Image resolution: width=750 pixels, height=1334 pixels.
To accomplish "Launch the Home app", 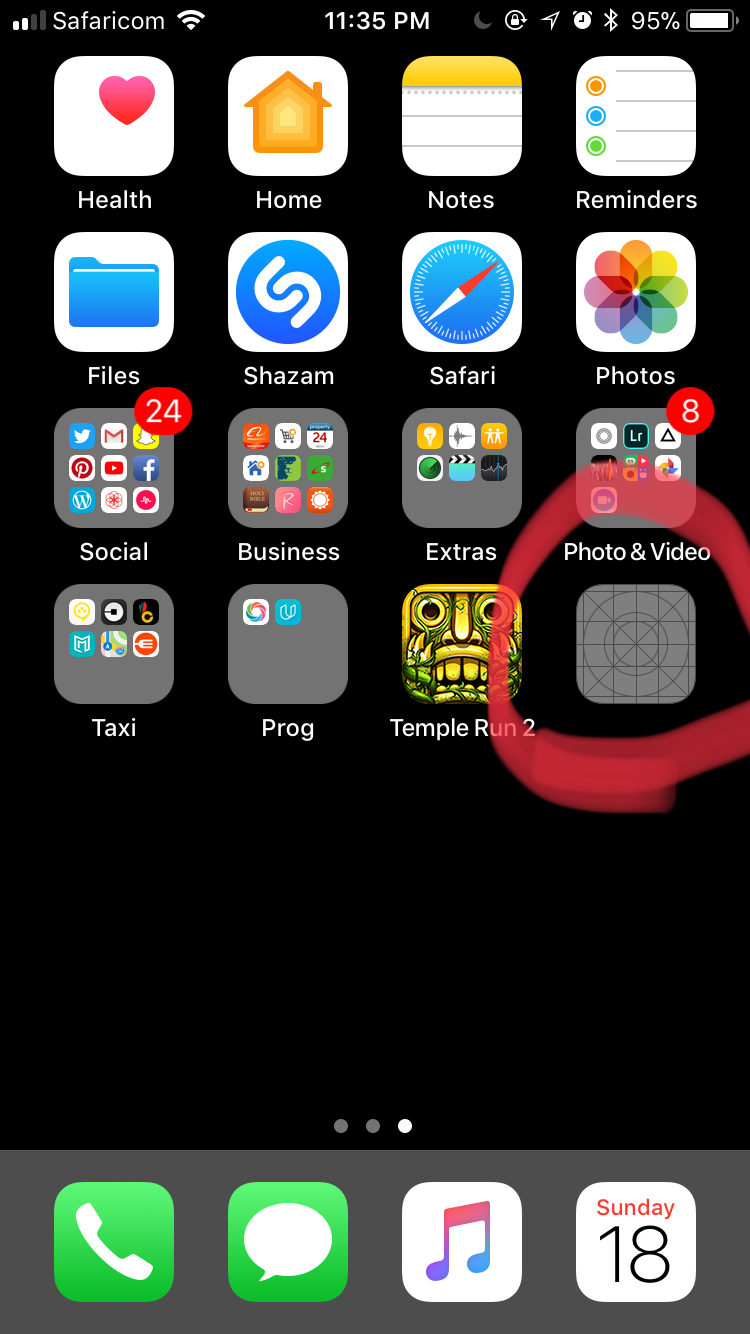I will pyautogui.click(x=288, y=116).
